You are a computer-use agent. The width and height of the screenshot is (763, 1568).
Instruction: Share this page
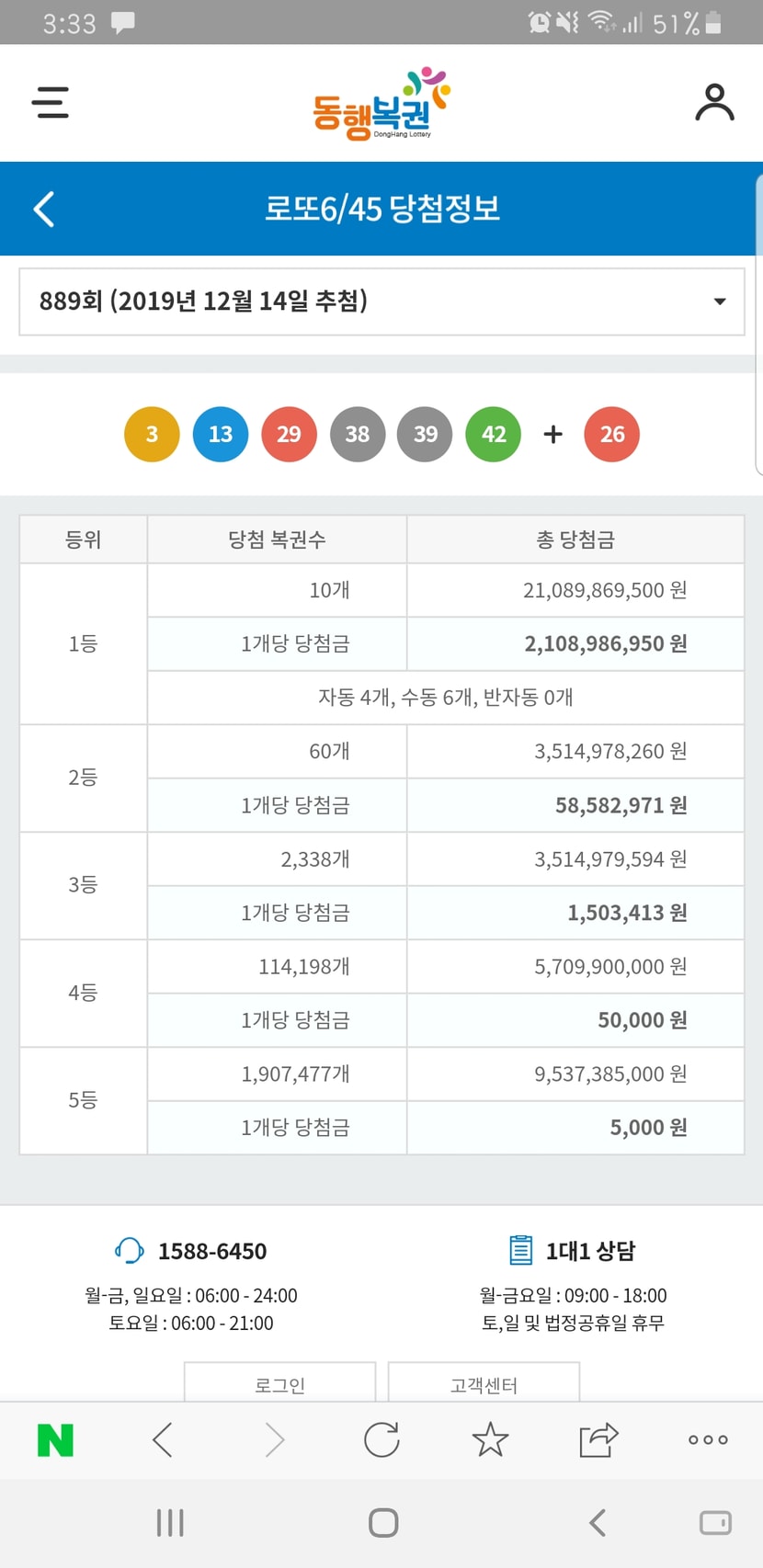point(598,1440)
